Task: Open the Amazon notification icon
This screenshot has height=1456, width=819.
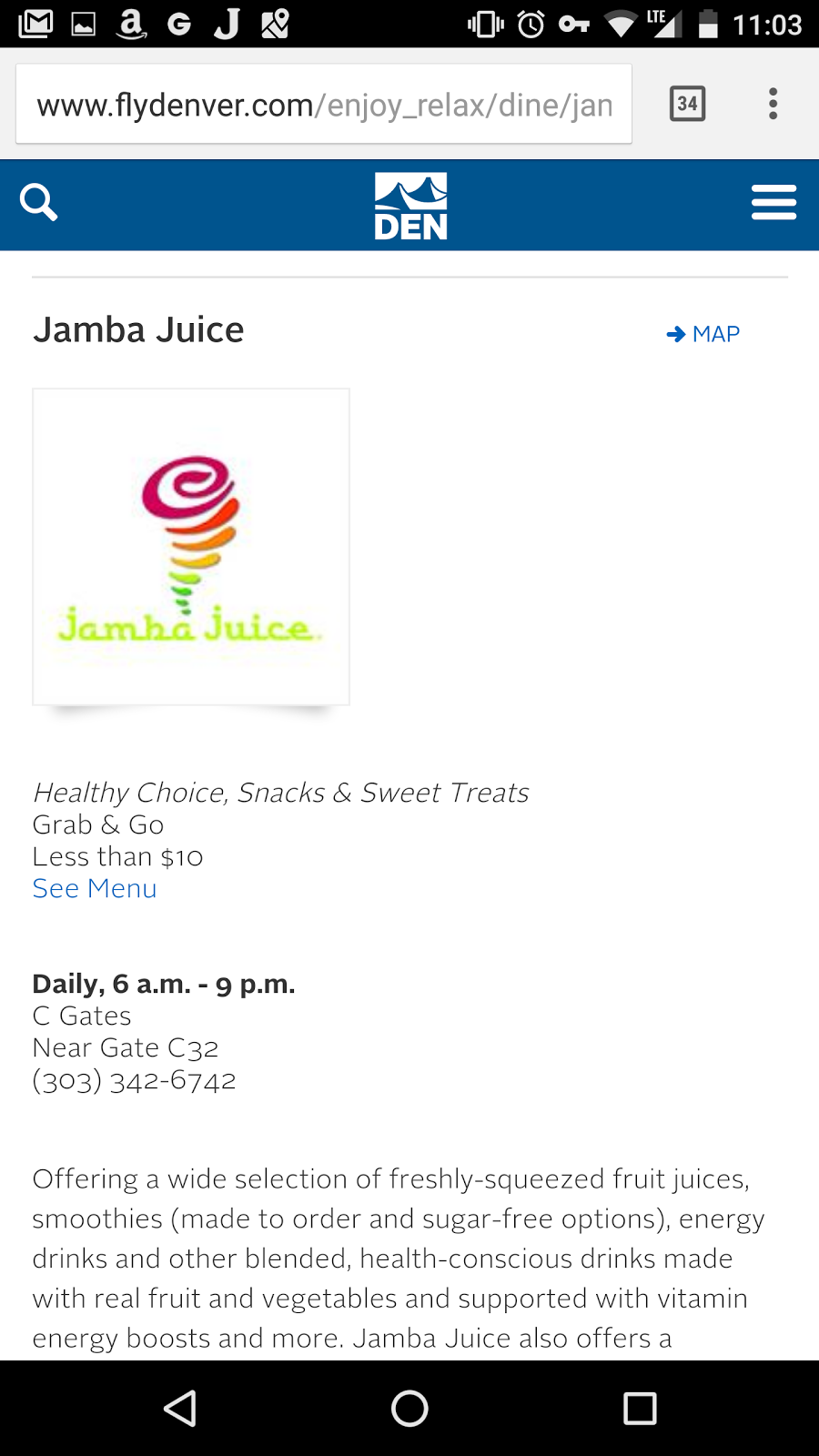Action: (x=131, y=23)
